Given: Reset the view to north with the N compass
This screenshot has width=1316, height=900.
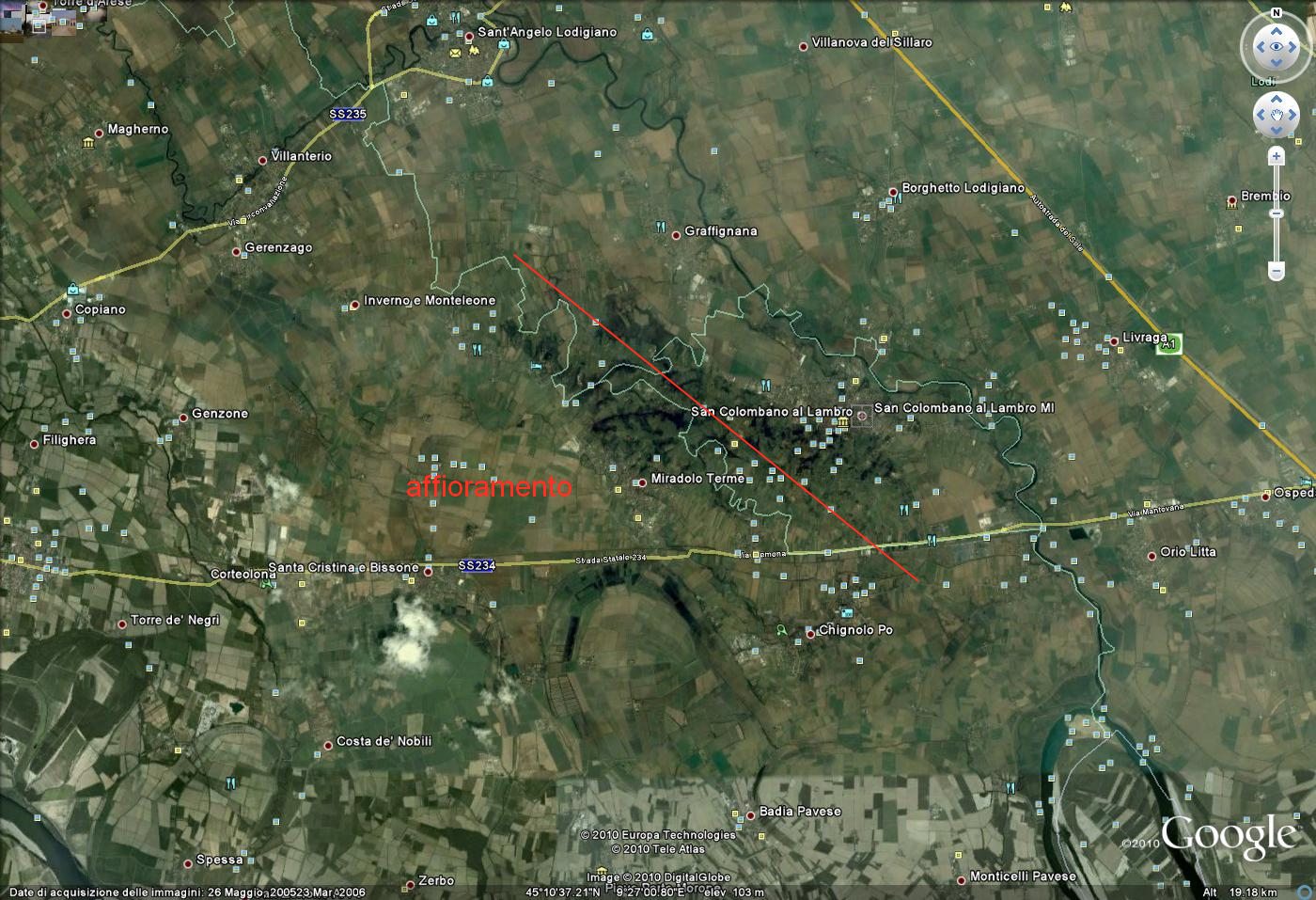Looking at the screenshot, I should coord(1276,14).
